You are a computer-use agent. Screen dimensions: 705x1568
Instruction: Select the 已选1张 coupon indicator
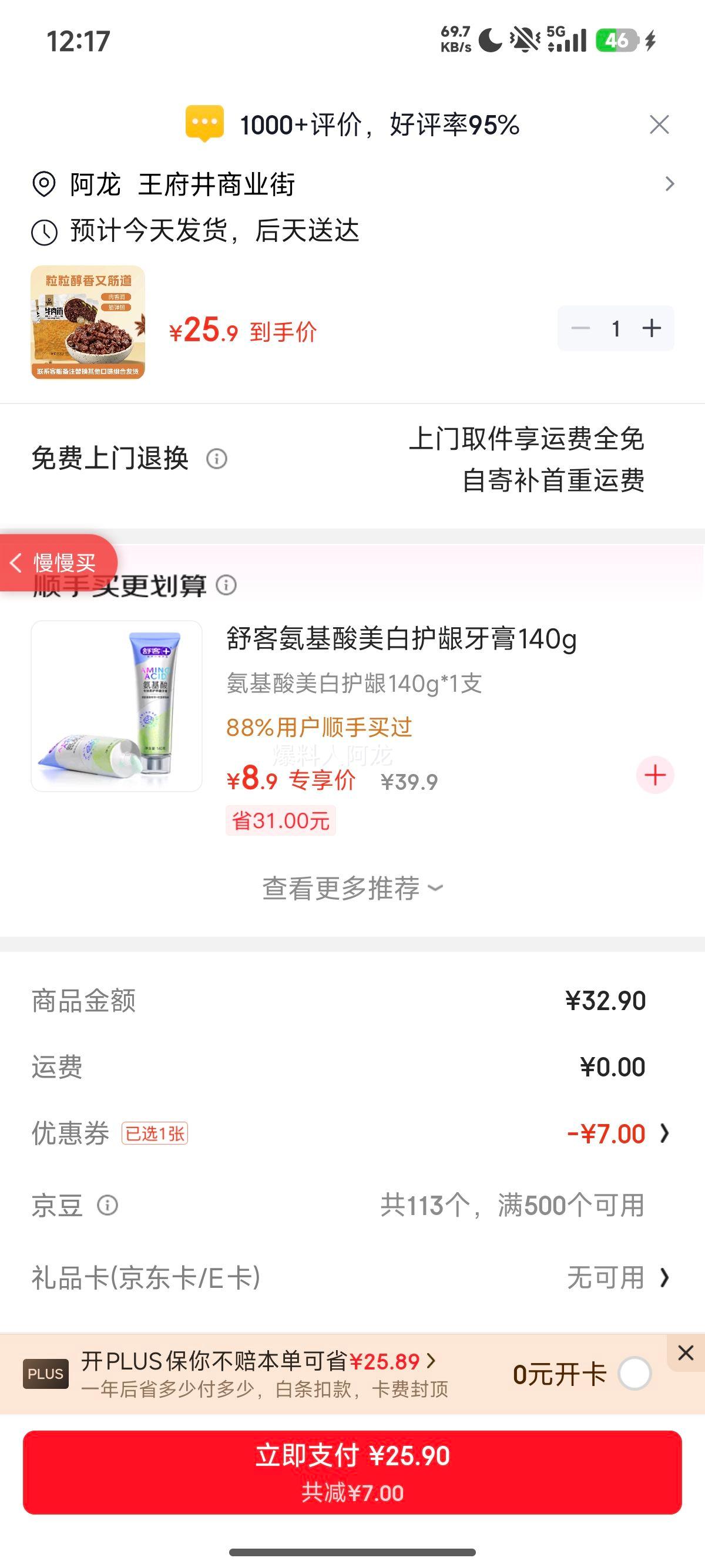pyautogui.click(x=153, y=1133)
